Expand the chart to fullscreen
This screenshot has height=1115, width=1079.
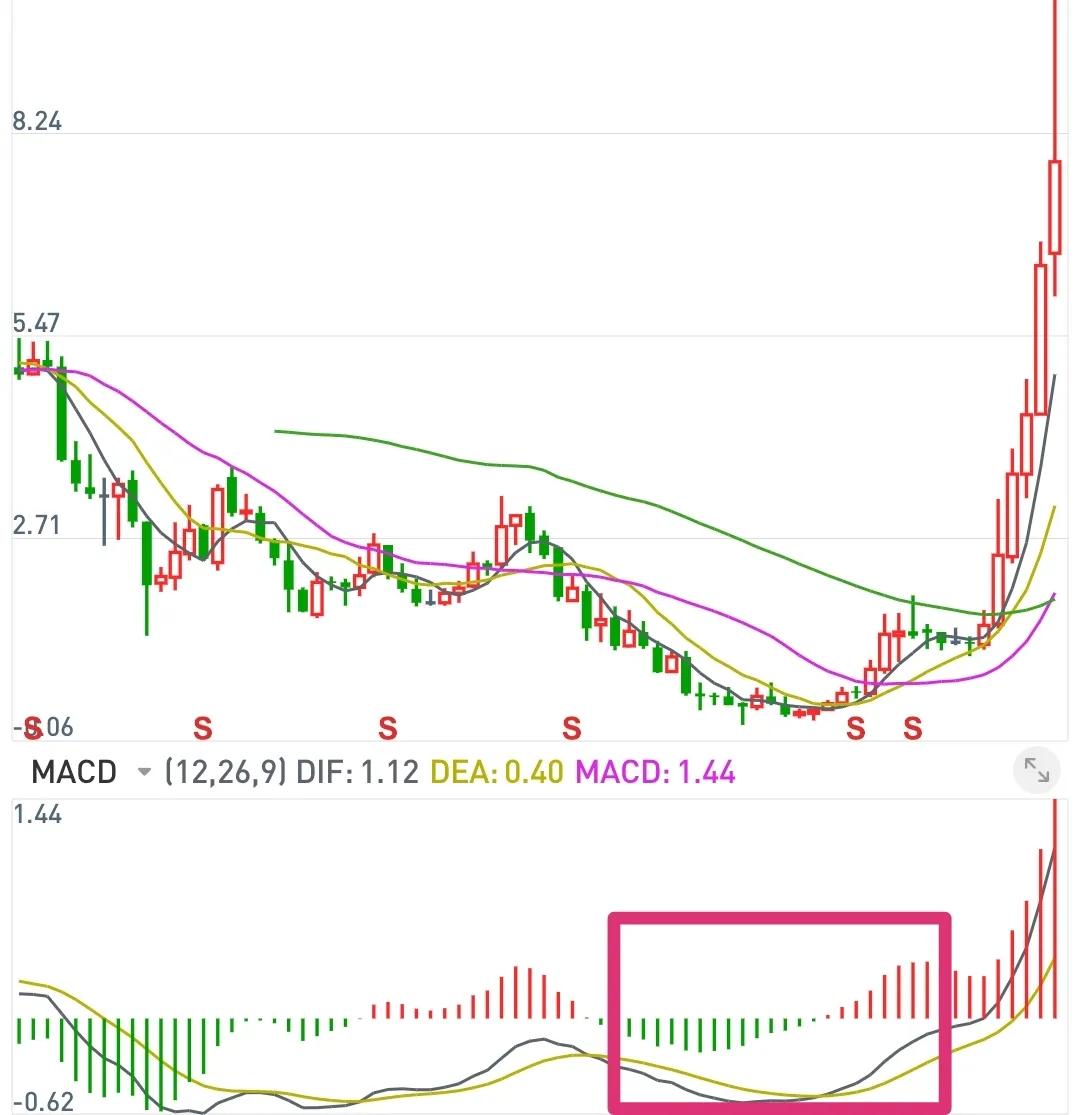[x=1037, y=769]
